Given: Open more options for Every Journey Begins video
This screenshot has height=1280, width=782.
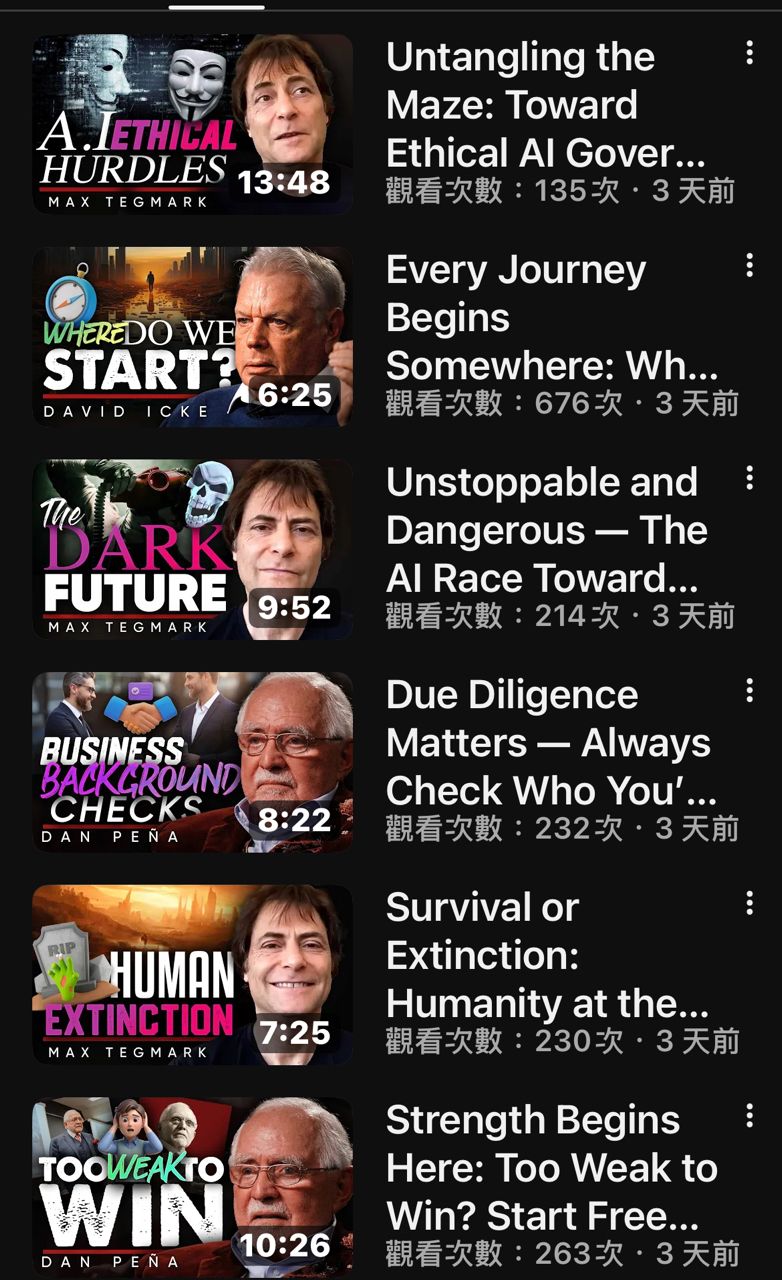Looking at the screenshot, I should [x=749, y=265].
